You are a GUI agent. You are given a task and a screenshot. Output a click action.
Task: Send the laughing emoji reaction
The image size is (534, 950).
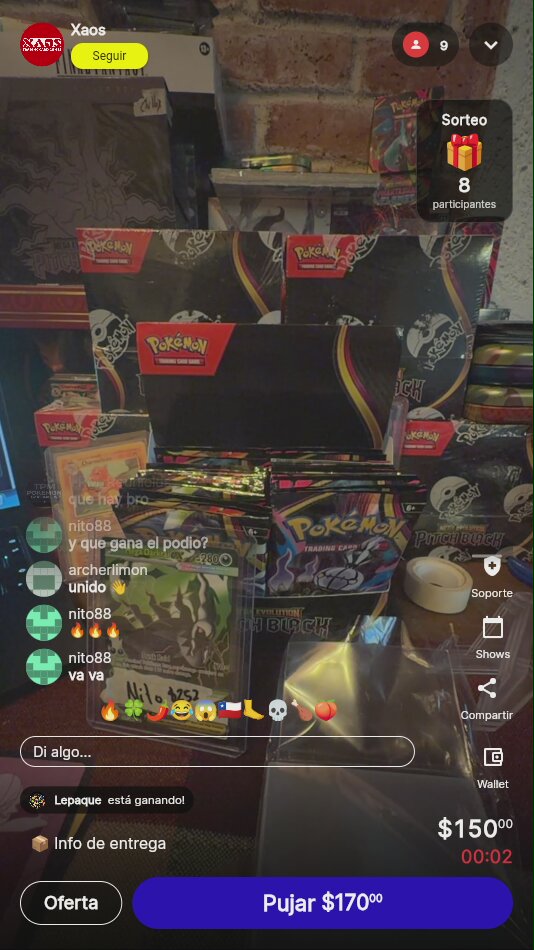coord(181,710)
